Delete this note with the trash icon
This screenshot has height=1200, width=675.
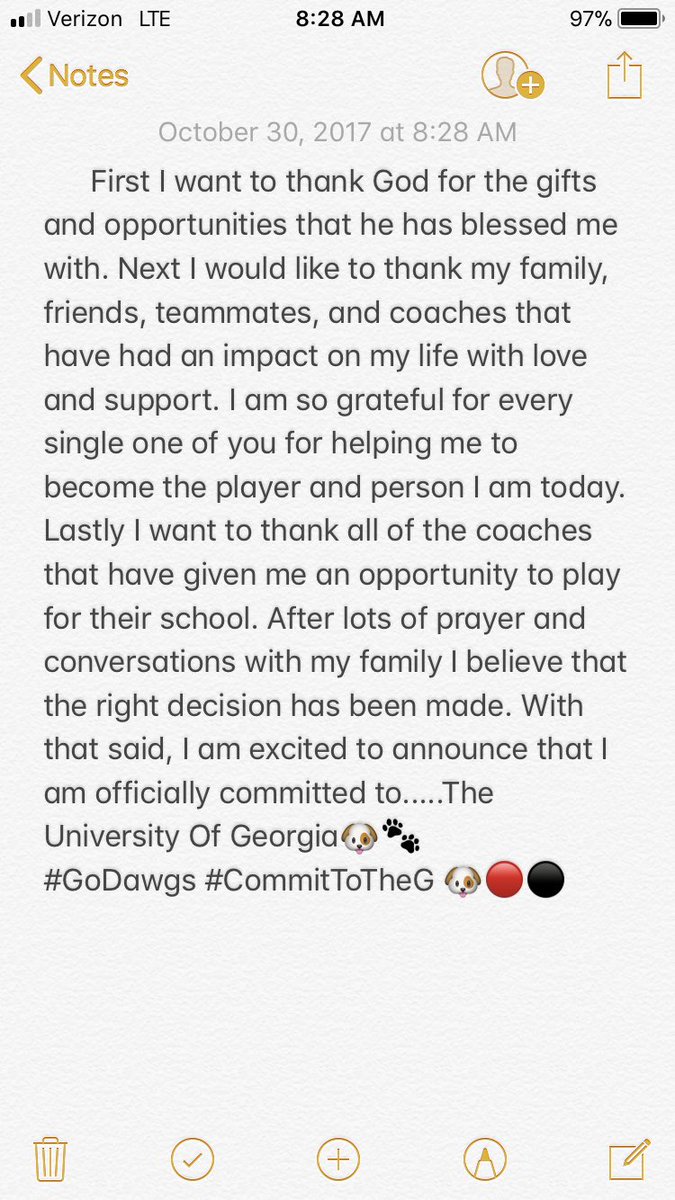click(50, 1159)
